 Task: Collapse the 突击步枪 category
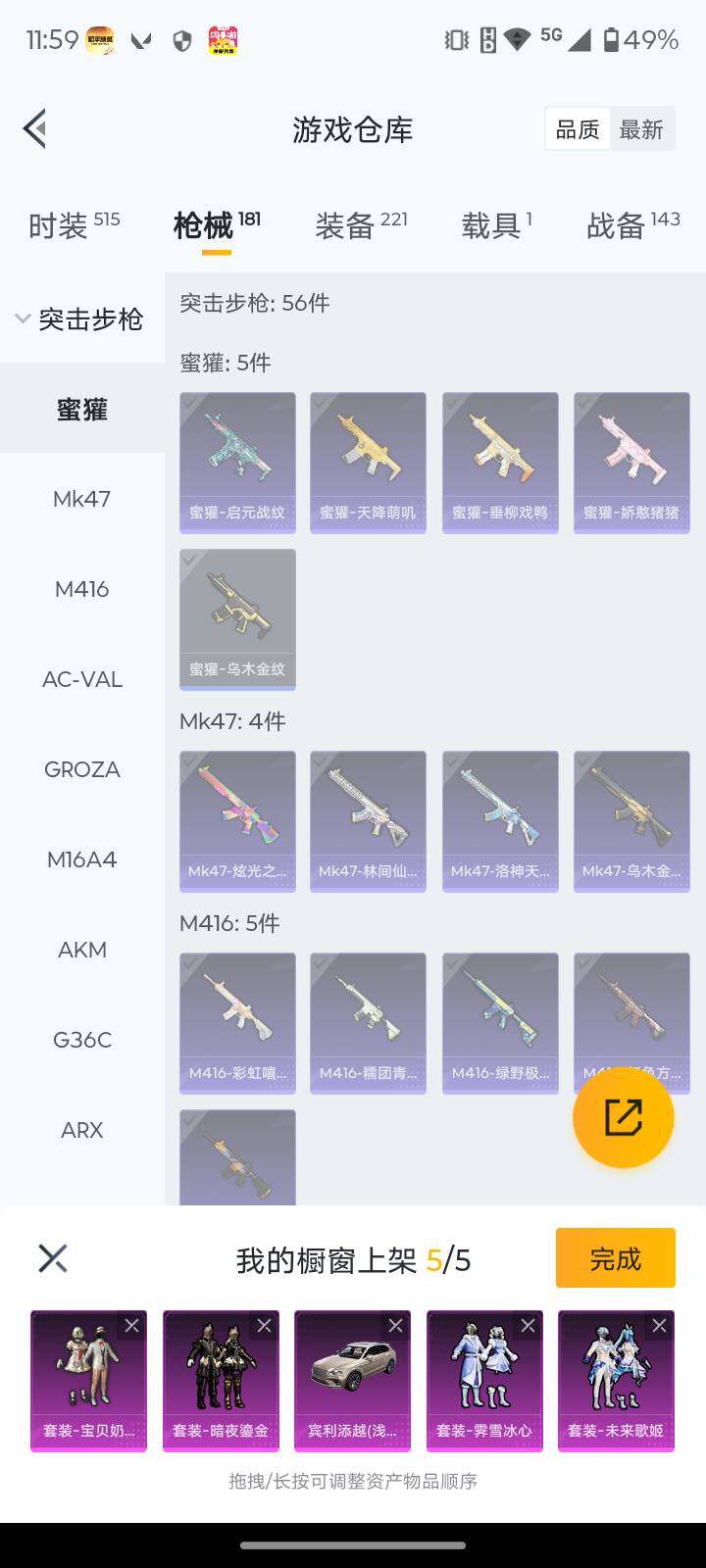[x=80, y=318]
